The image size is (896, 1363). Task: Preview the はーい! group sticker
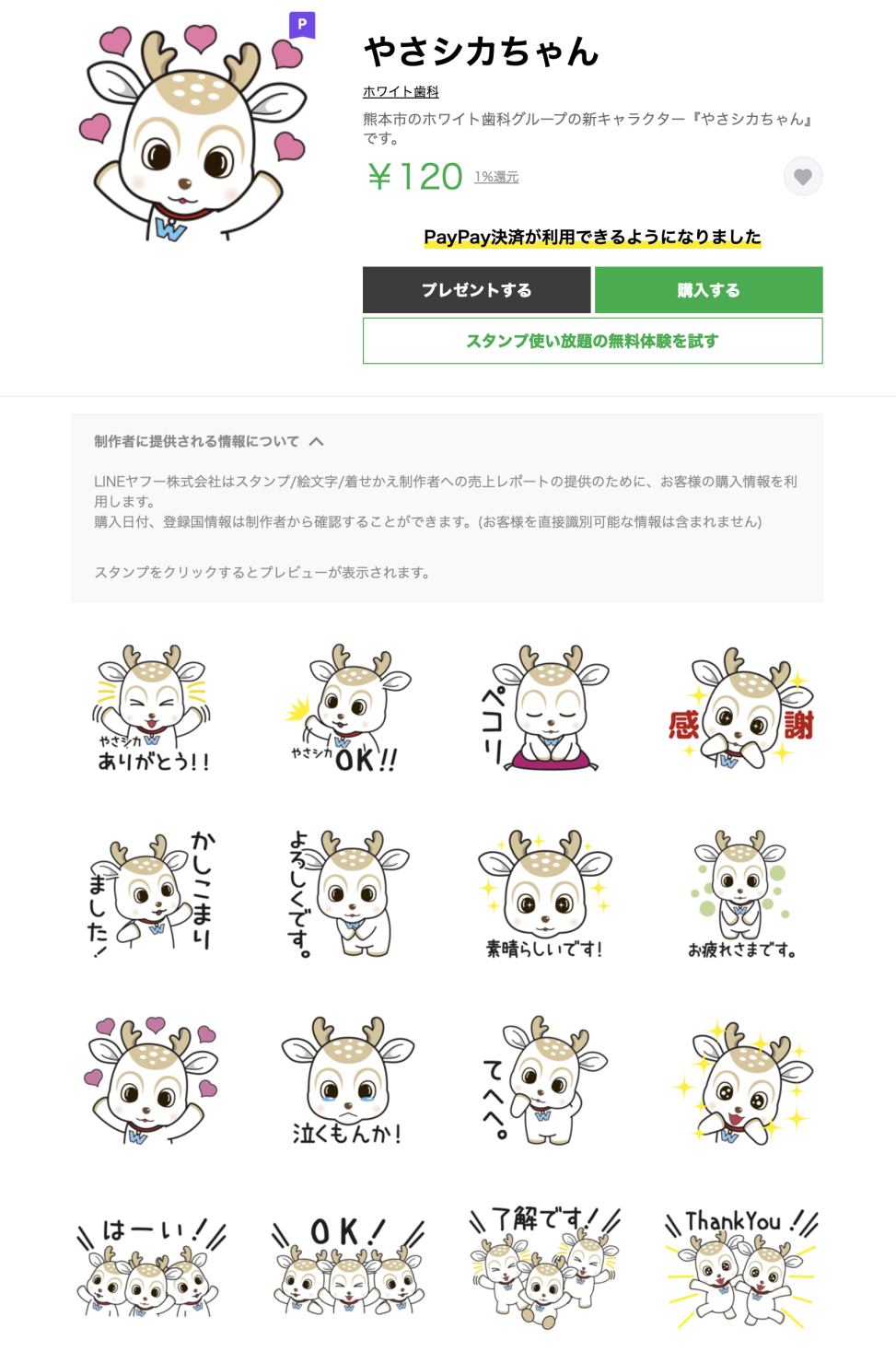click(152, 1267)
